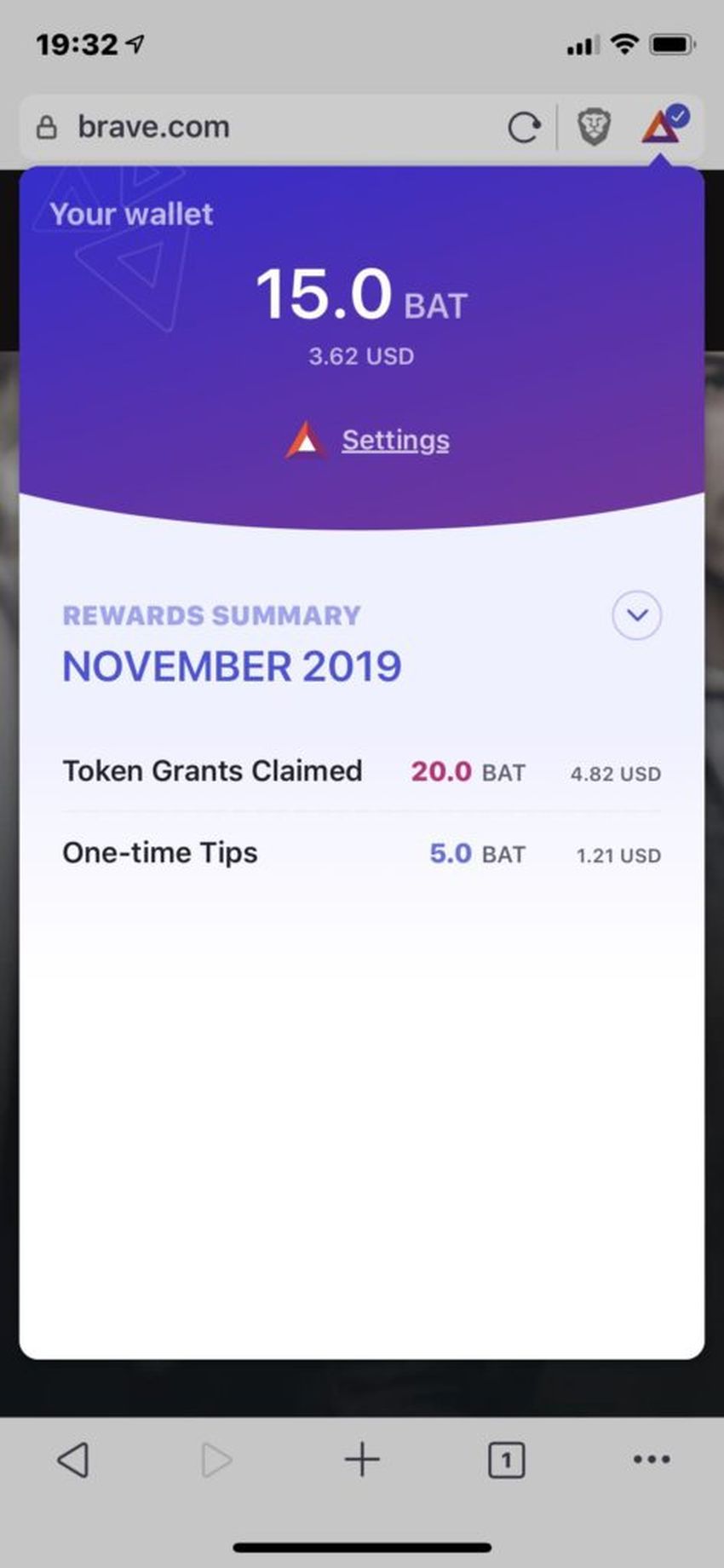Tap the brave.com address bar
Viewport: 724px width, 1568px height.
256,128
